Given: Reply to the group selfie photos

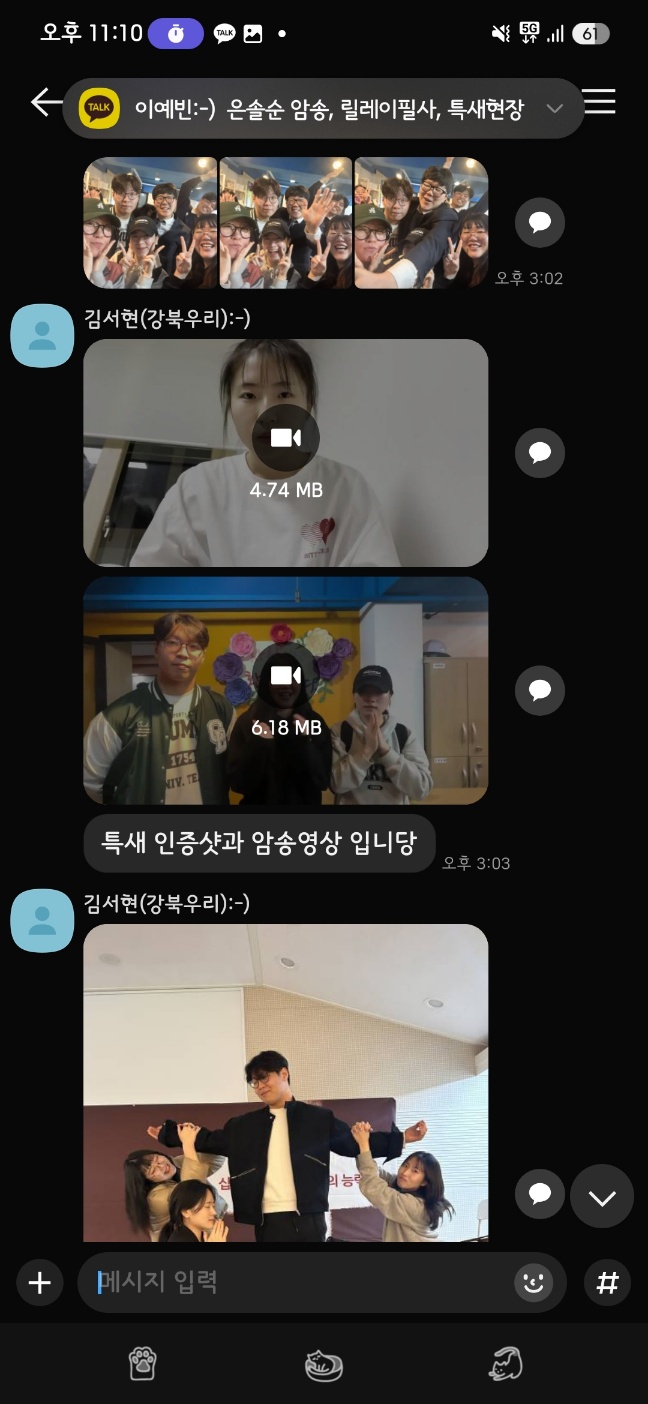Looking at the screenshot, I should (540, 222).
